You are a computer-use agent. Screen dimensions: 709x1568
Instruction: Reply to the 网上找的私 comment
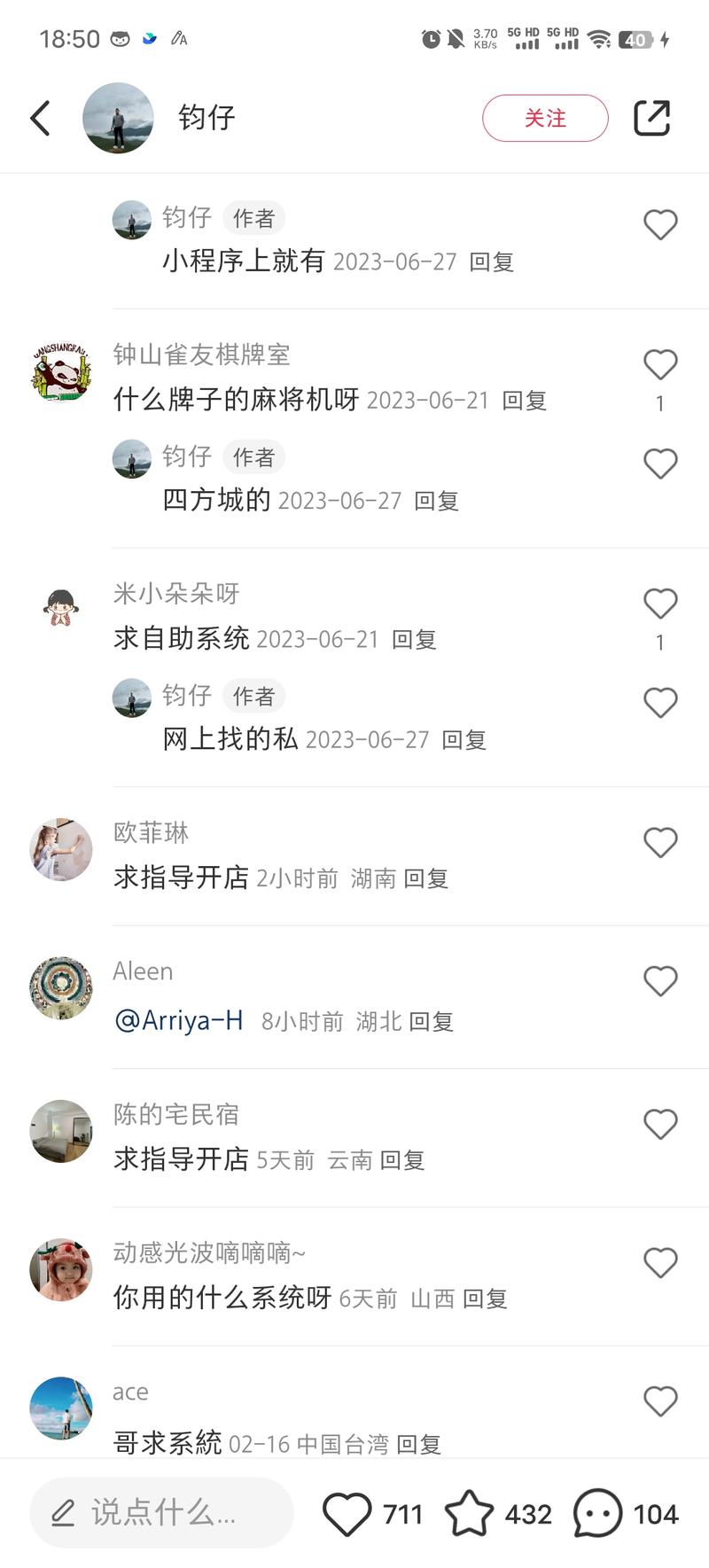tap(464, 740)
